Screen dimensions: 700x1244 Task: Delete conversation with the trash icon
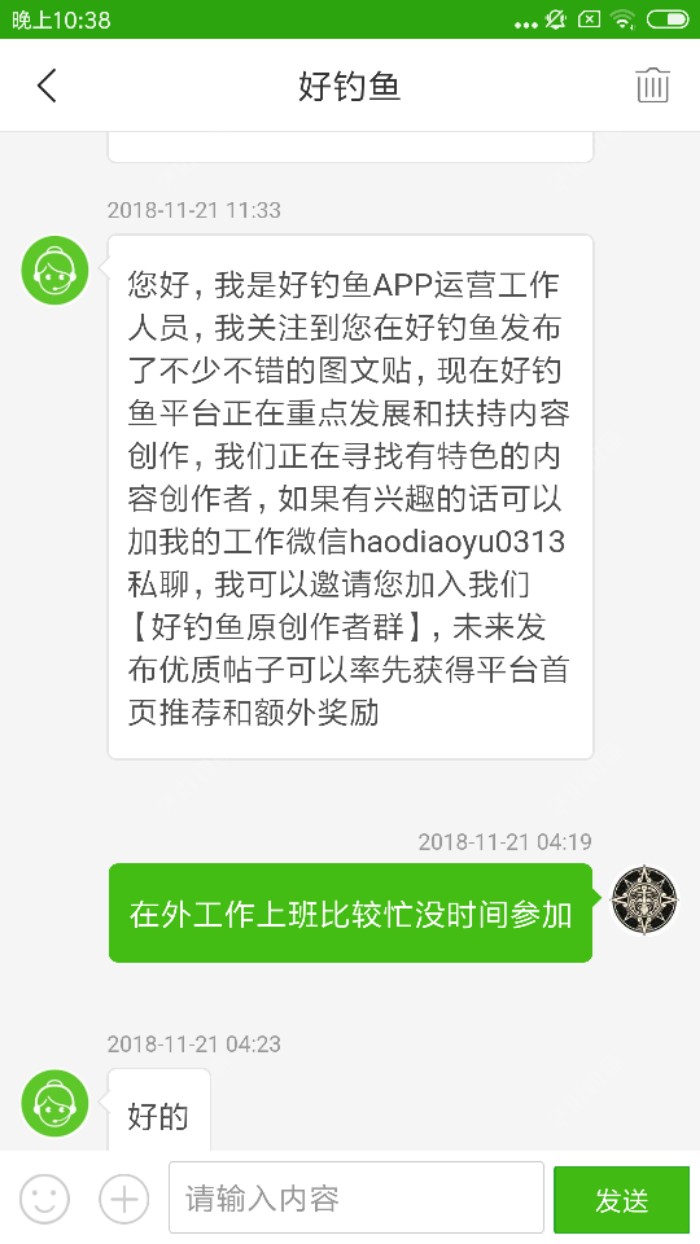click(x=652, y=86)
